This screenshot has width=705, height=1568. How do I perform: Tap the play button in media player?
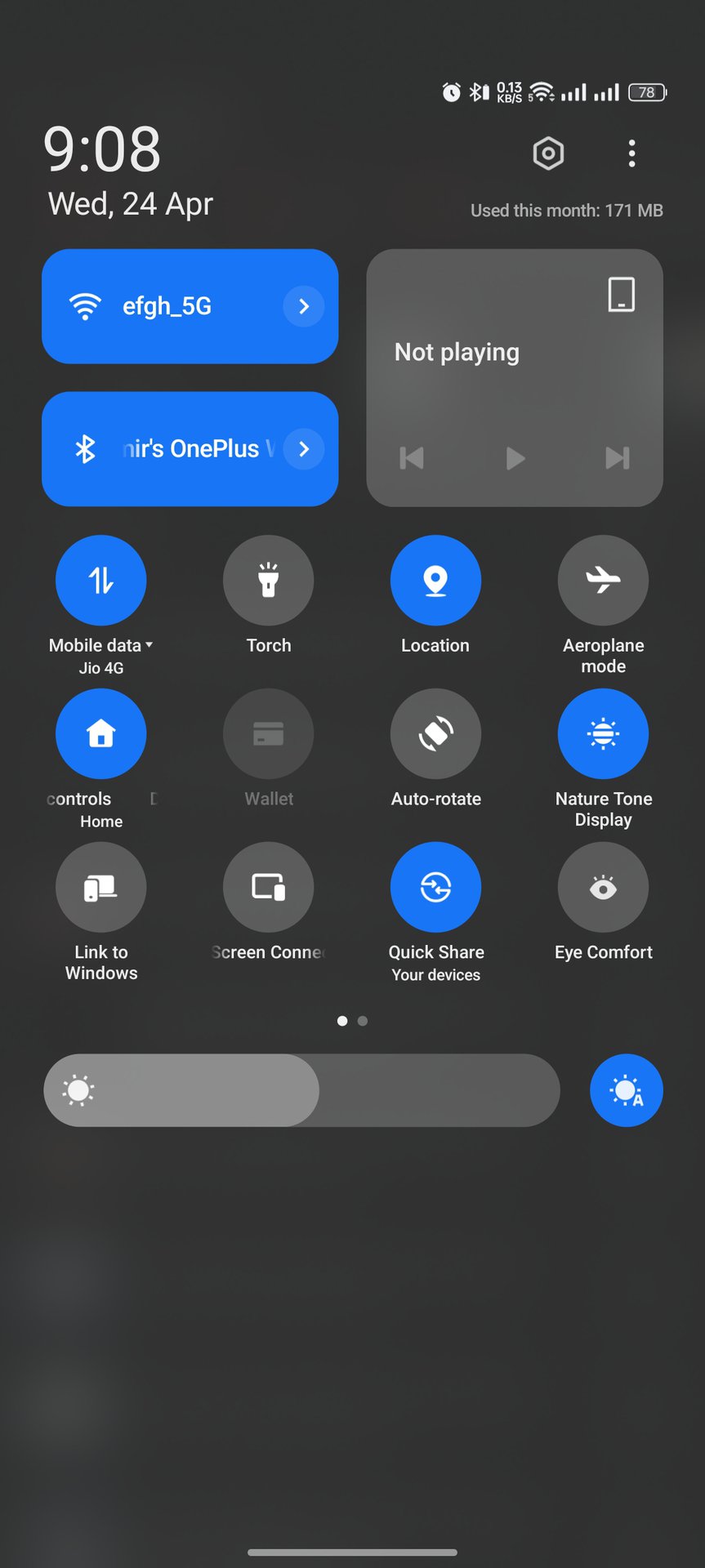515,458
